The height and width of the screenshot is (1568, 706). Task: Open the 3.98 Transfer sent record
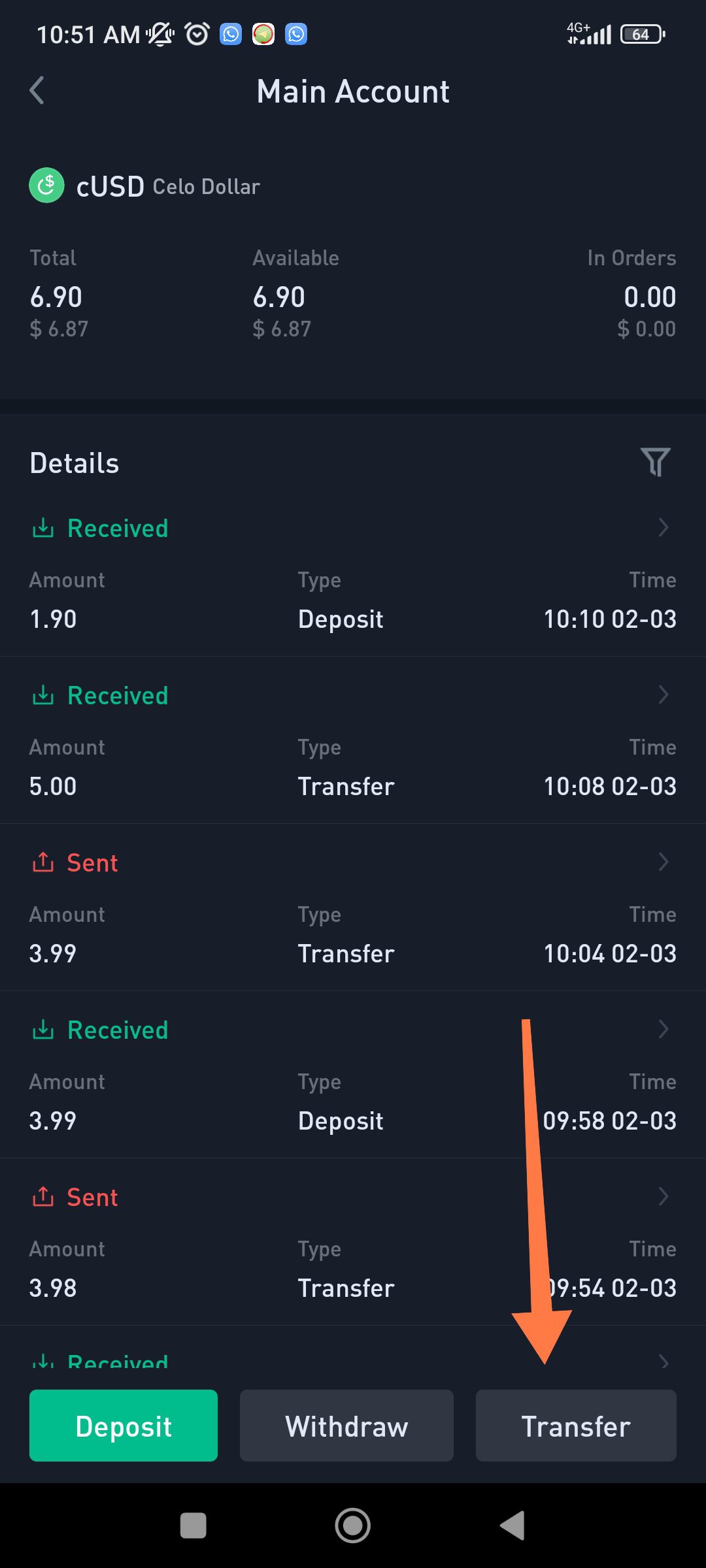coord(353,1243)
